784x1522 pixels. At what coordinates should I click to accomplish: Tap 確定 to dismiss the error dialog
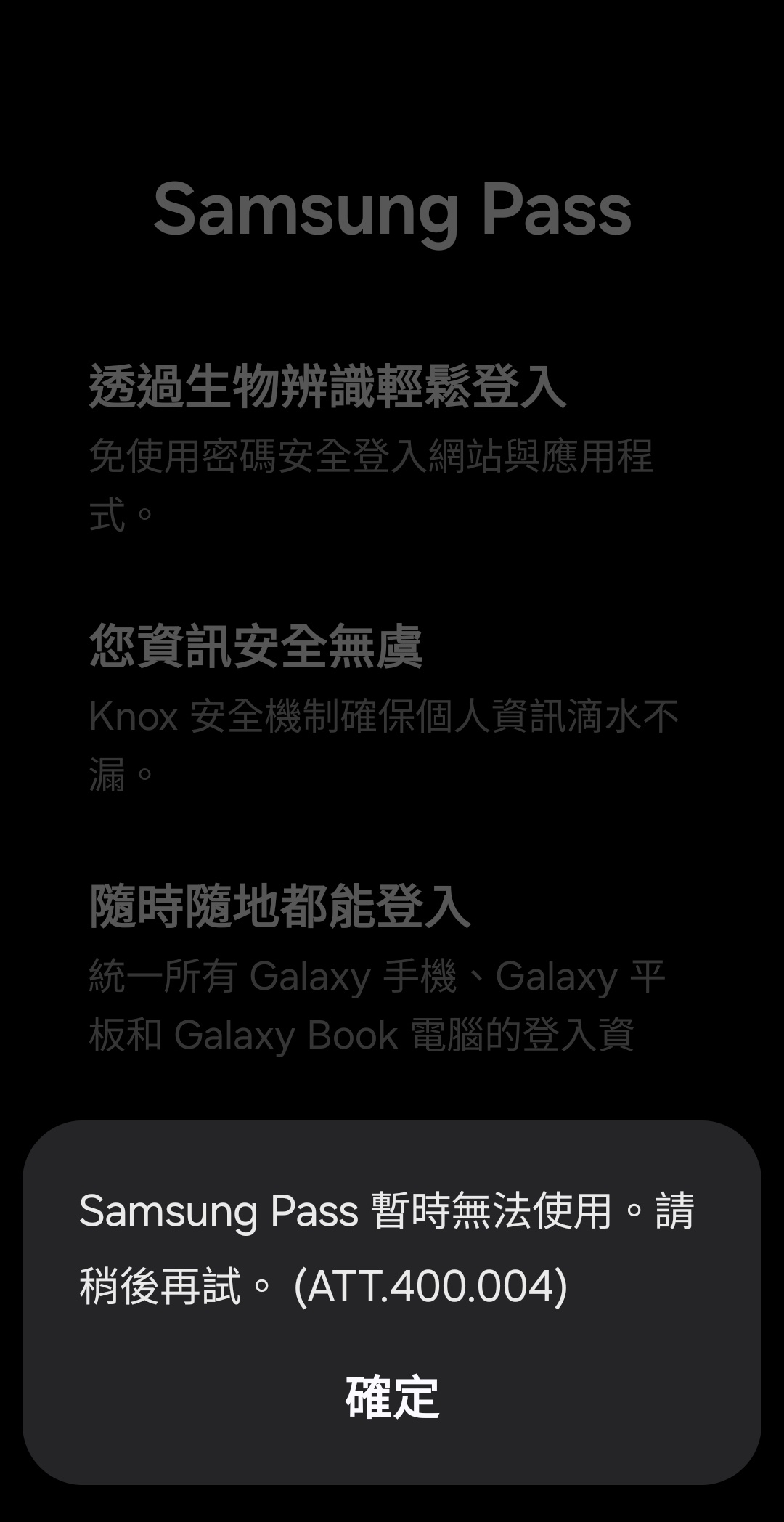click(x=392, y=1396)
